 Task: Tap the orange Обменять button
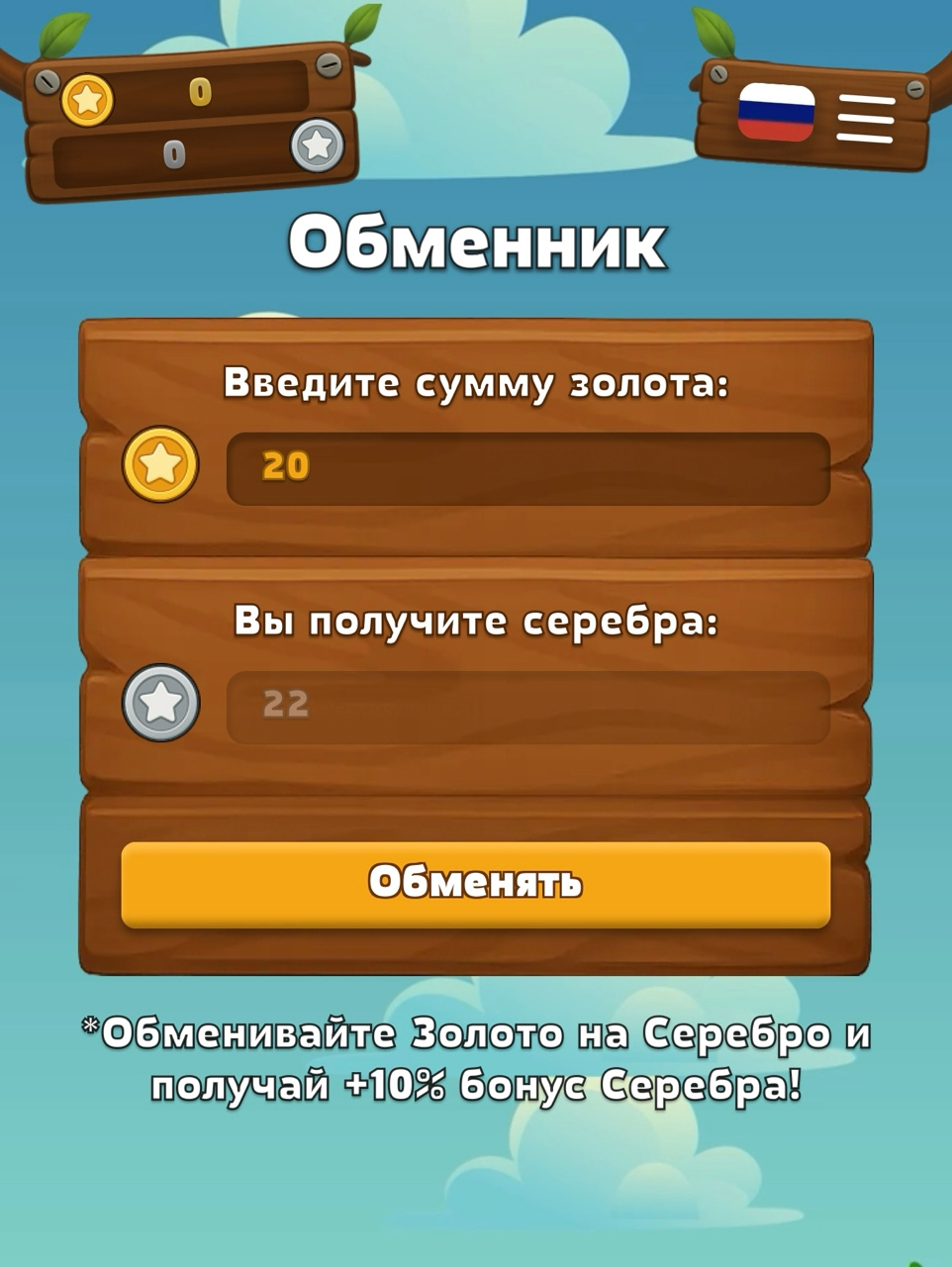(475, 884)
